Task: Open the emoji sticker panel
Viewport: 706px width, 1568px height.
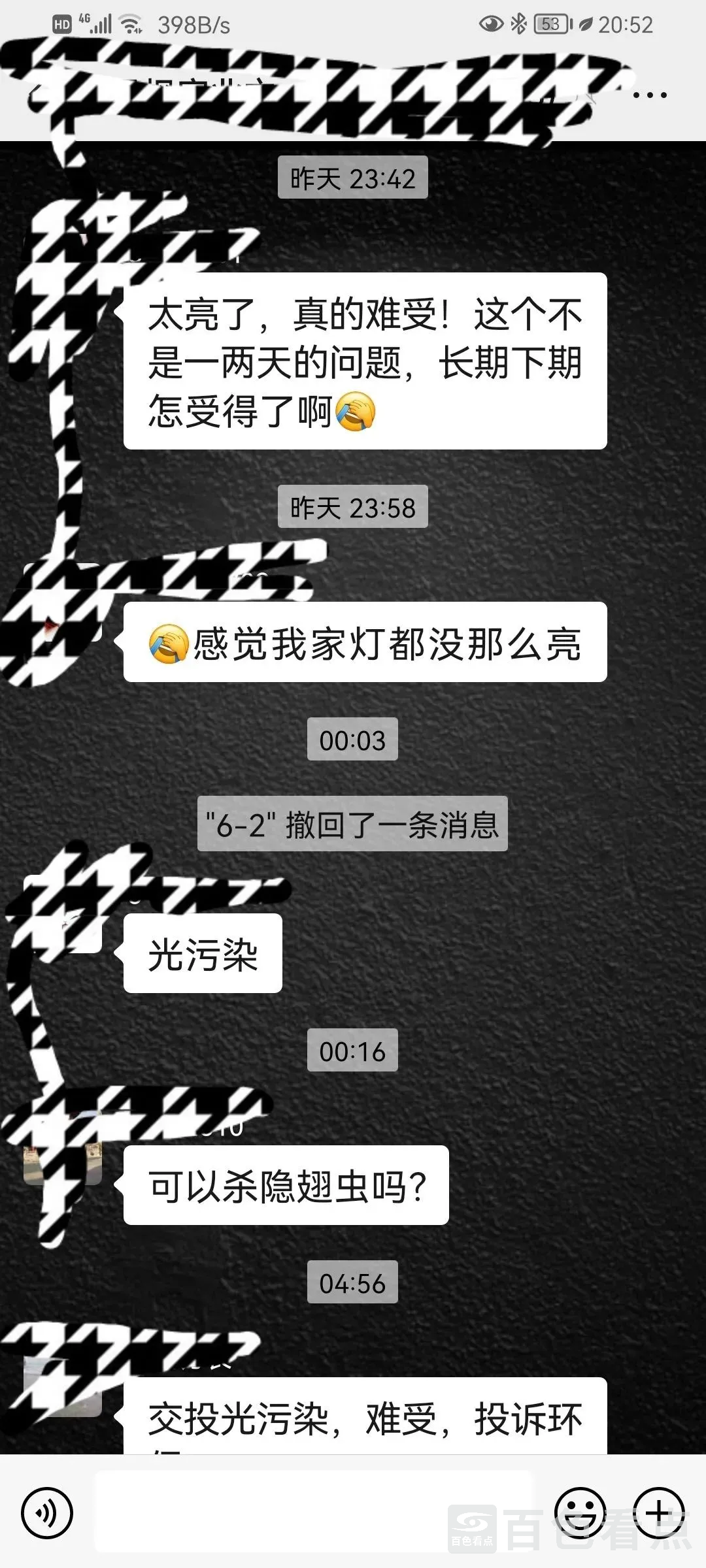Action: click(x=580, y=1512)
